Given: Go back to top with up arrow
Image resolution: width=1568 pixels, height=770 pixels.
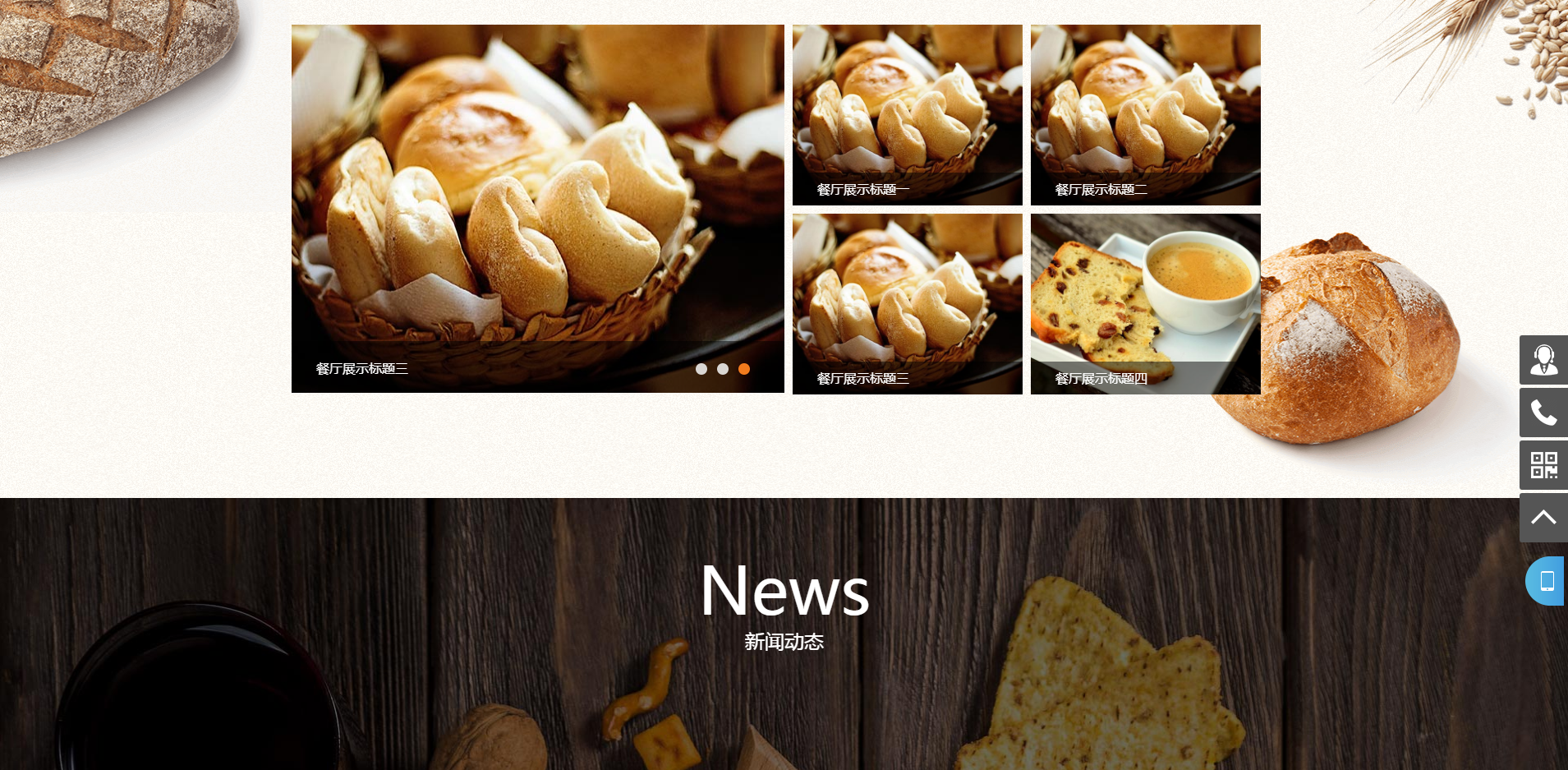Looking at the screenshot, I should pyautogui.click(x=1543, y=518).
